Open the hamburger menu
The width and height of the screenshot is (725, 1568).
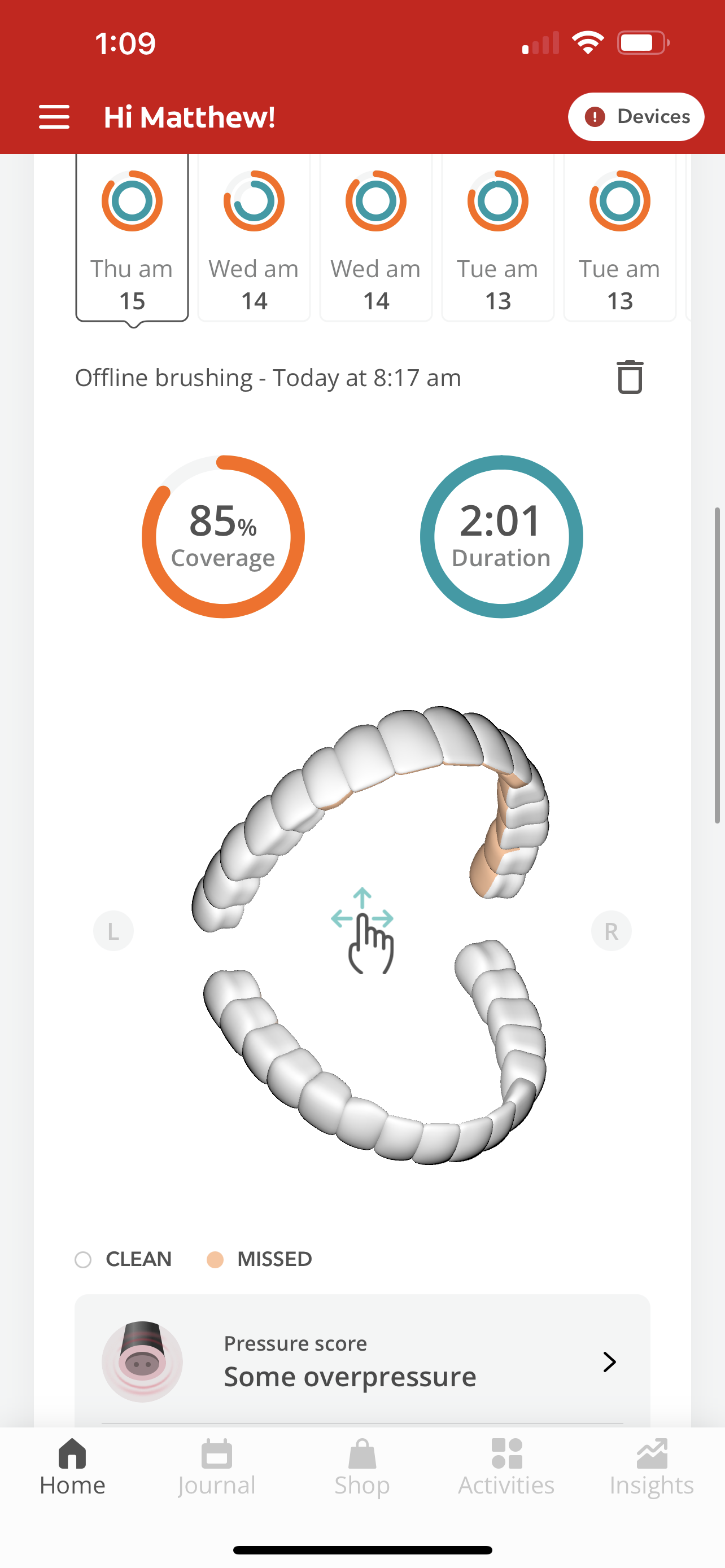point(54,116)
